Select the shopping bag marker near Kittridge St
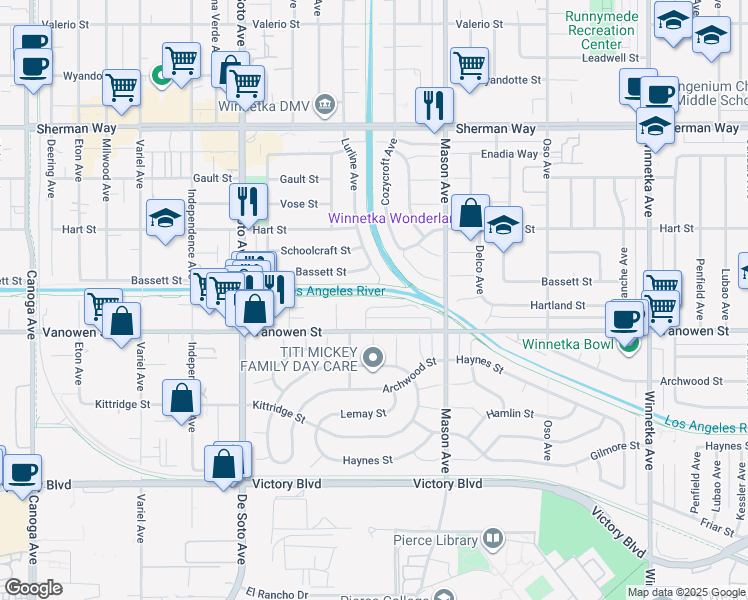This screenshot has width=748, height=600. 182,398
